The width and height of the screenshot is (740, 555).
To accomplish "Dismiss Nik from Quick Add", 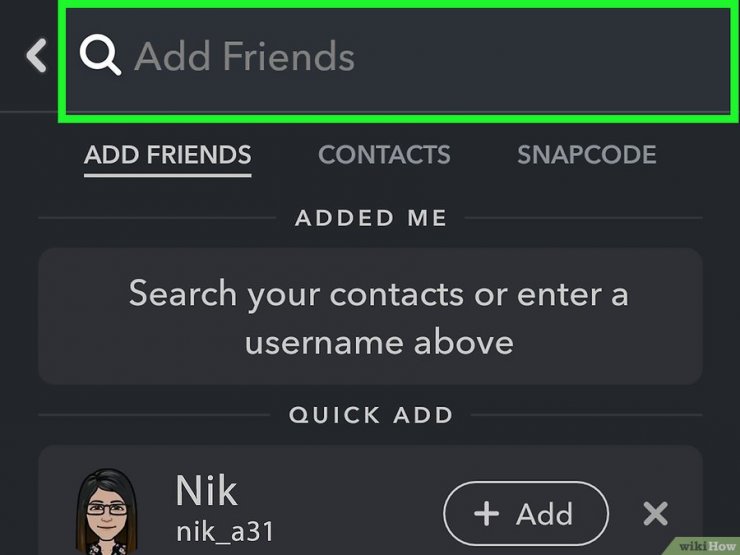I will 655,514.
